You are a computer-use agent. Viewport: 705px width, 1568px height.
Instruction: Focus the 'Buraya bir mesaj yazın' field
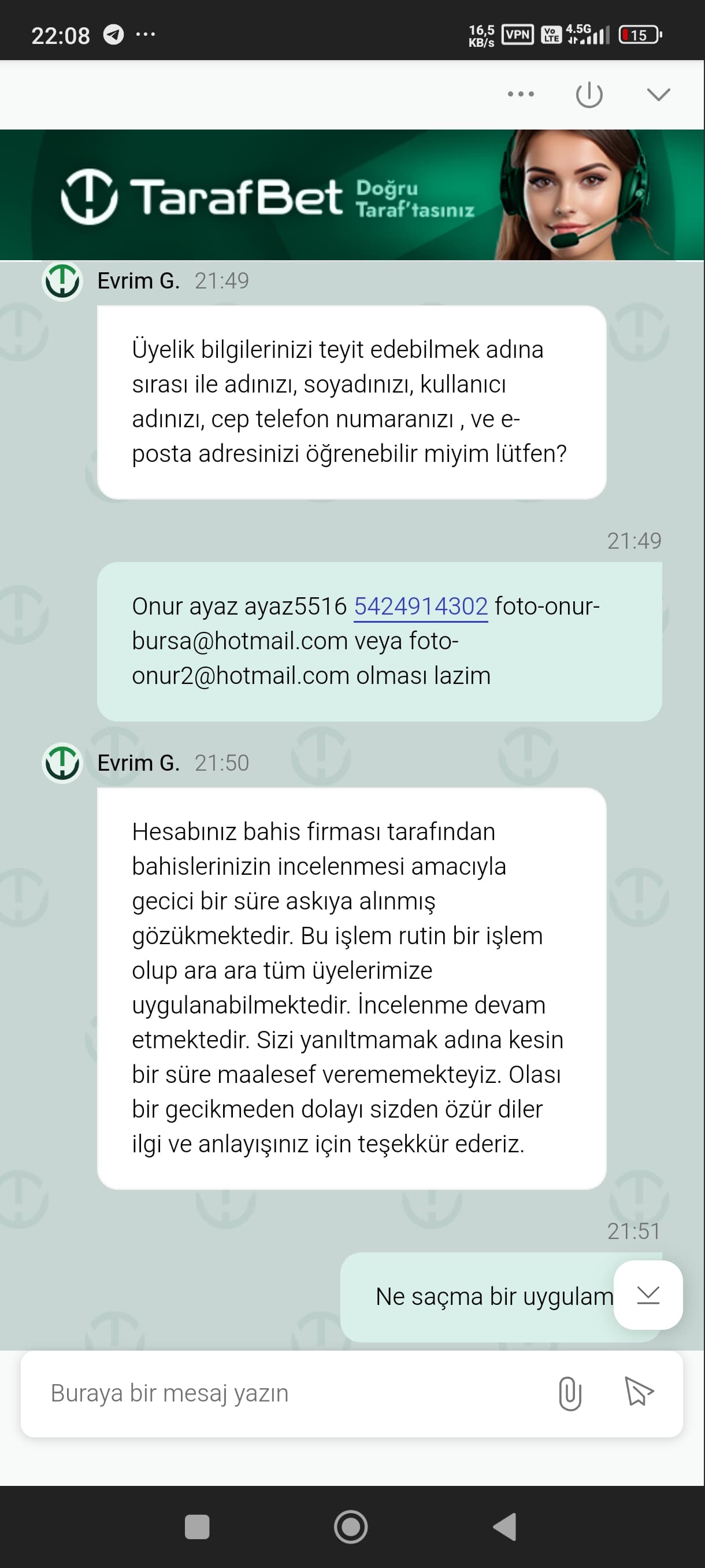click(x=286, y=1393)
